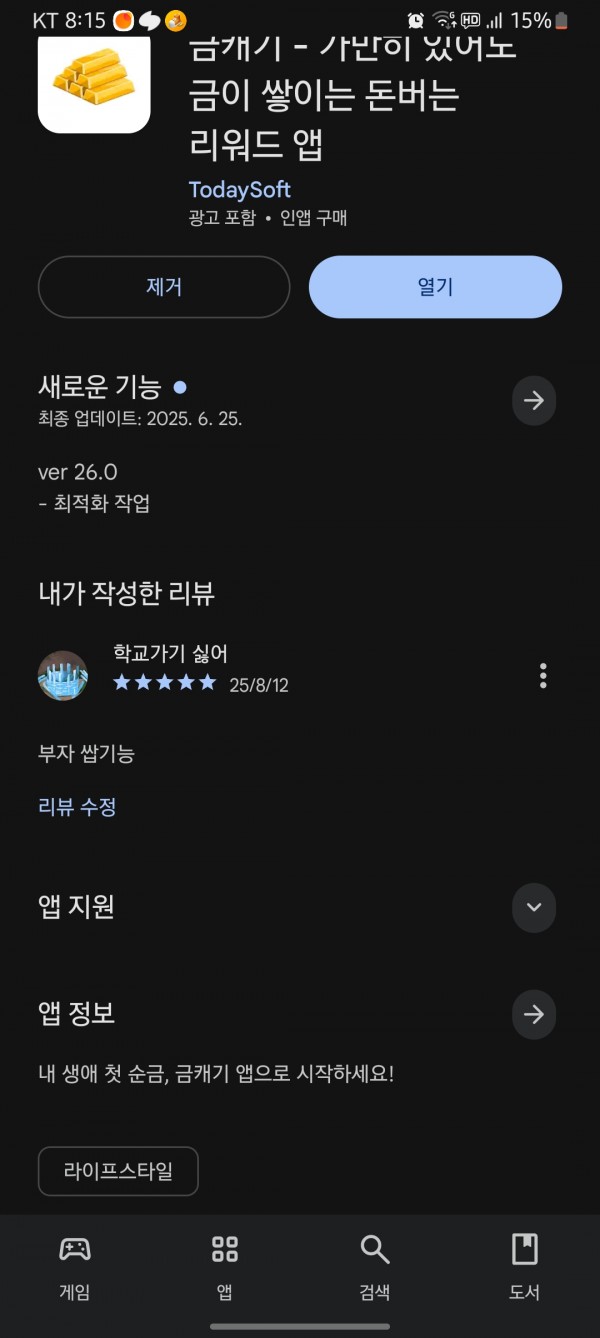Switch to the 게임 tab
Screen dimensions: 600x1338
75,1266
